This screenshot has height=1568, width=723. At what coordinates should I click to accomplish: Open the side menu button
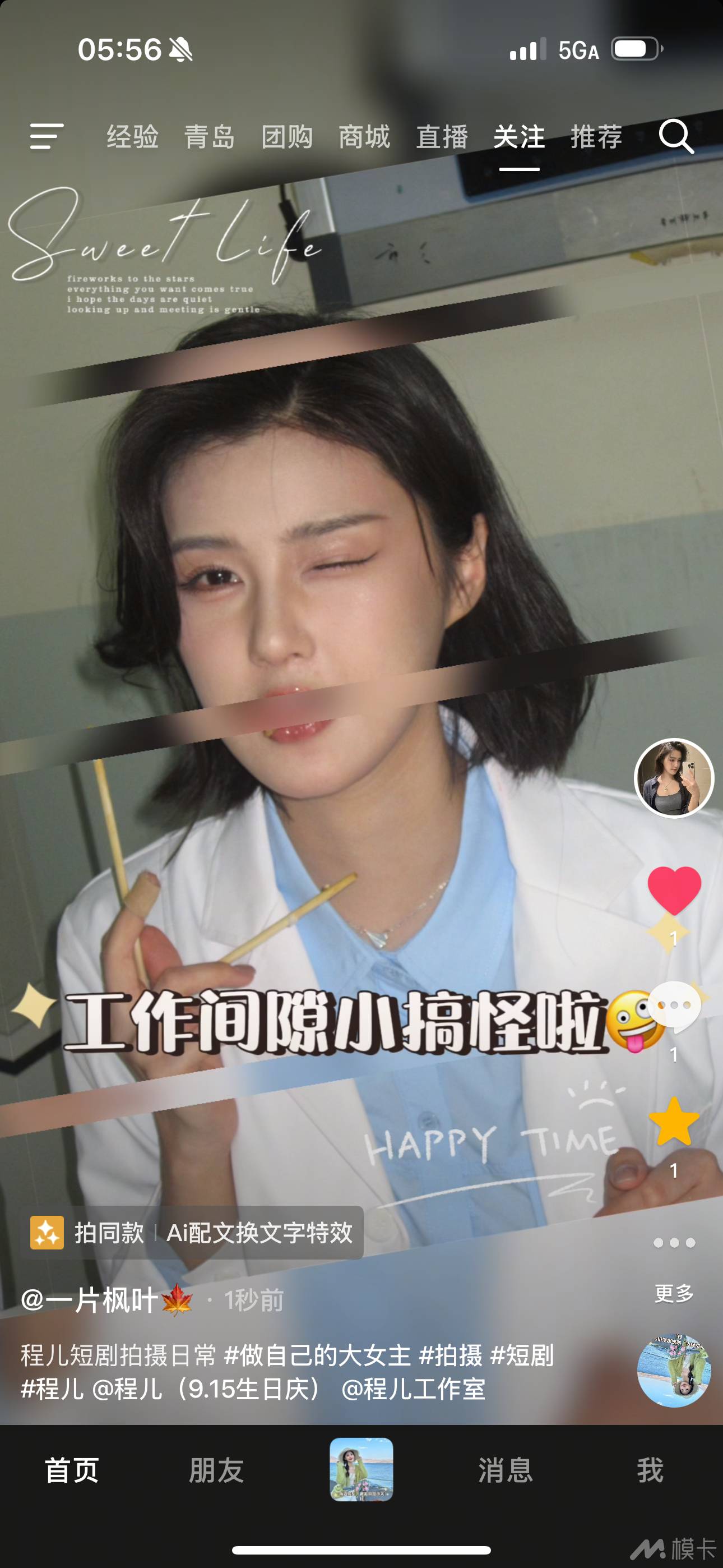47,136
